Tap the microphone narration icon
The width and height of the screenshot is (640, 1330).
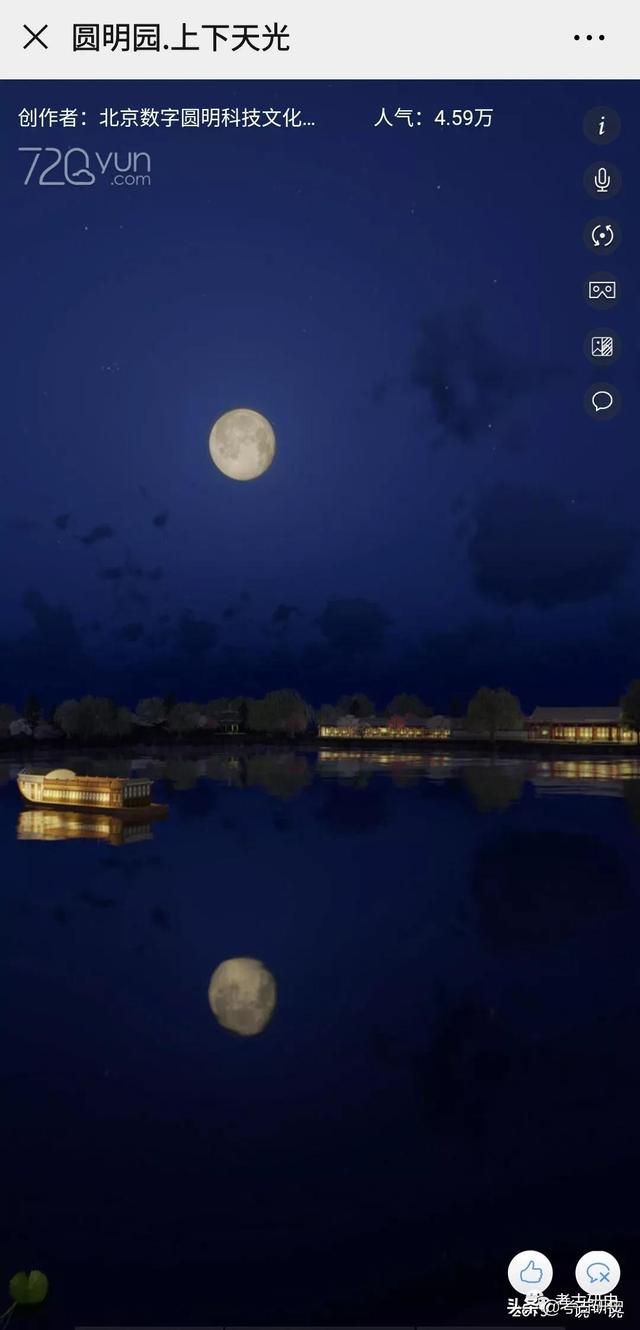(x=602, y=180)
